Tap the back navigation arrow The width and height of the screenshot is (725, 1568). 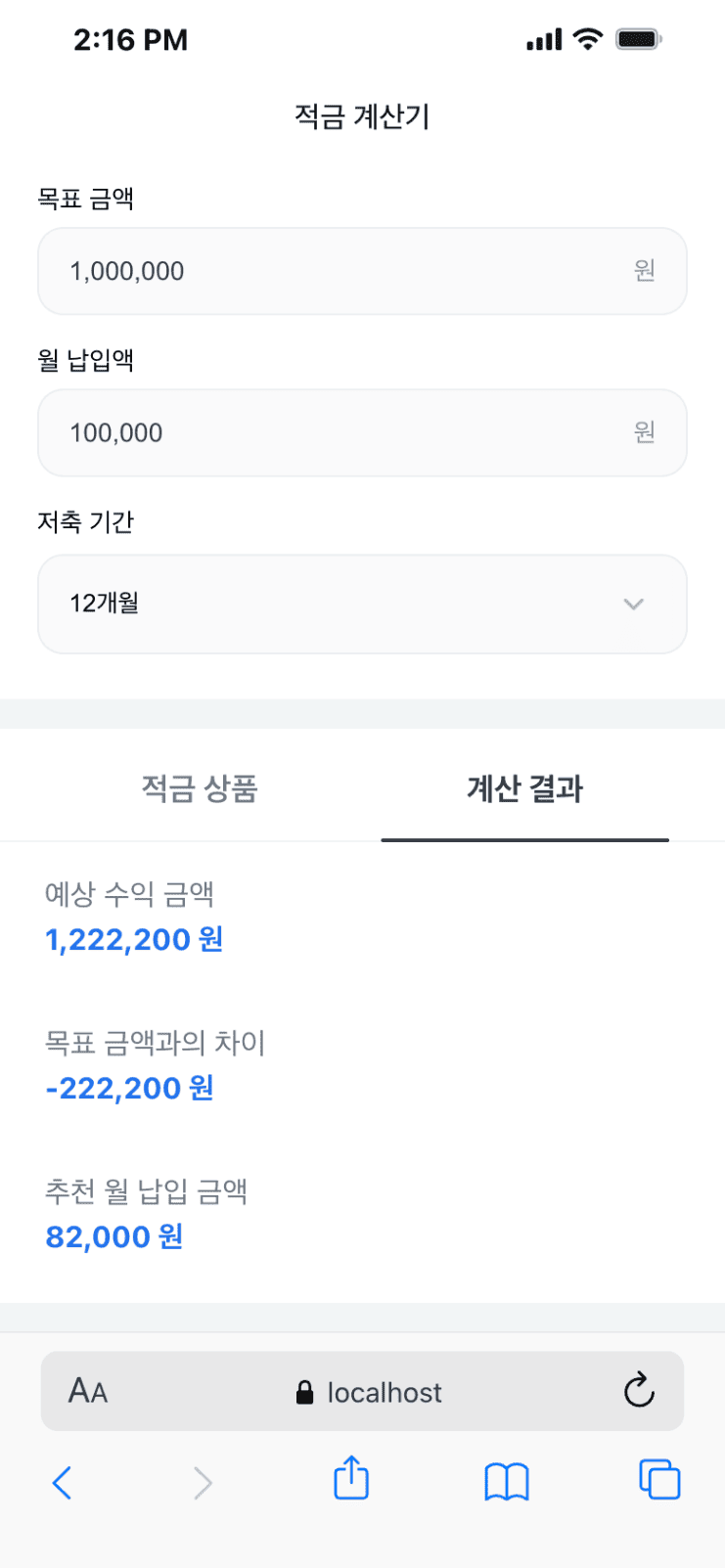[62, 1482]
